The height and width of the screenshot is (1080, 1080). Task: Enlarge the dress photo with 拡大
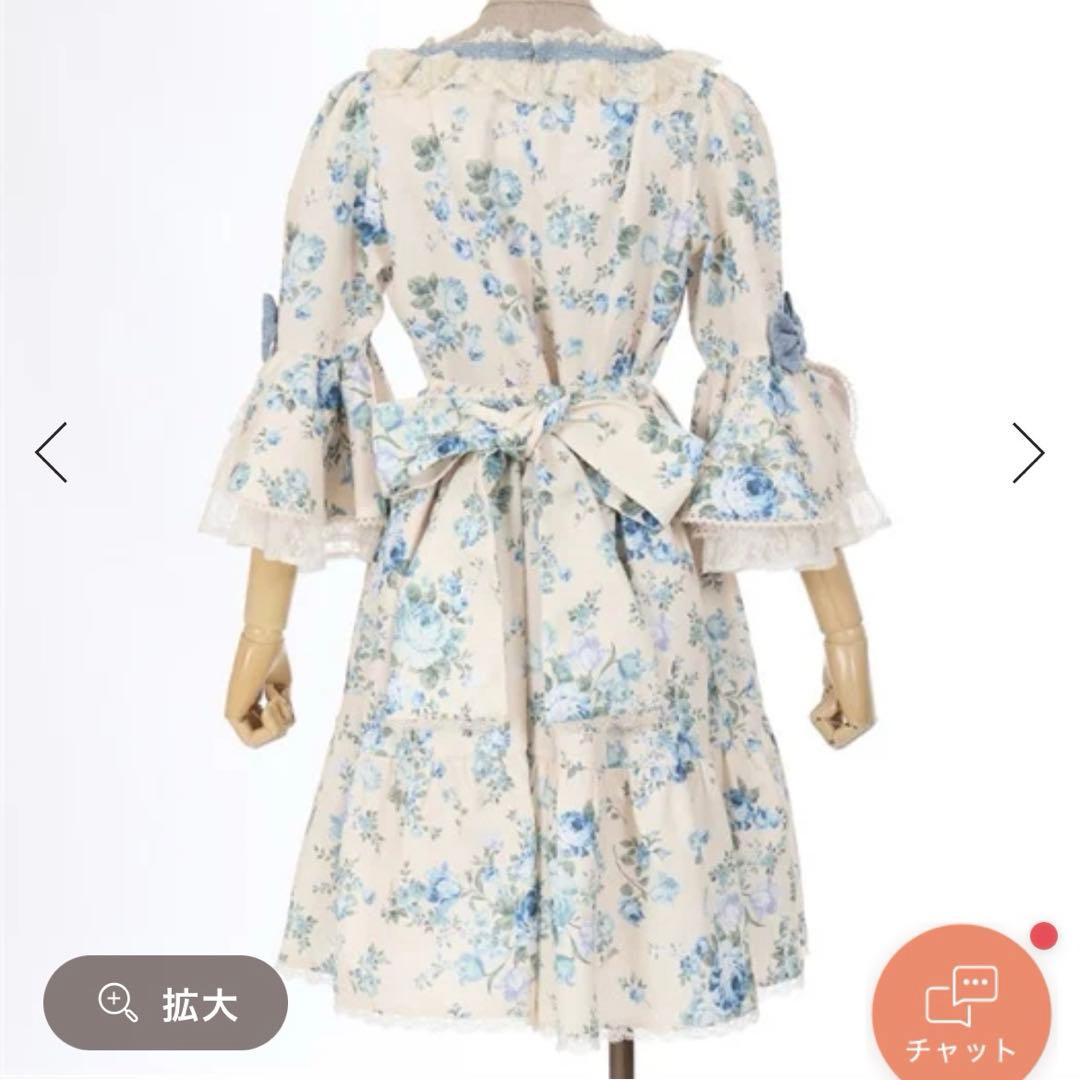coord(166,1003)
